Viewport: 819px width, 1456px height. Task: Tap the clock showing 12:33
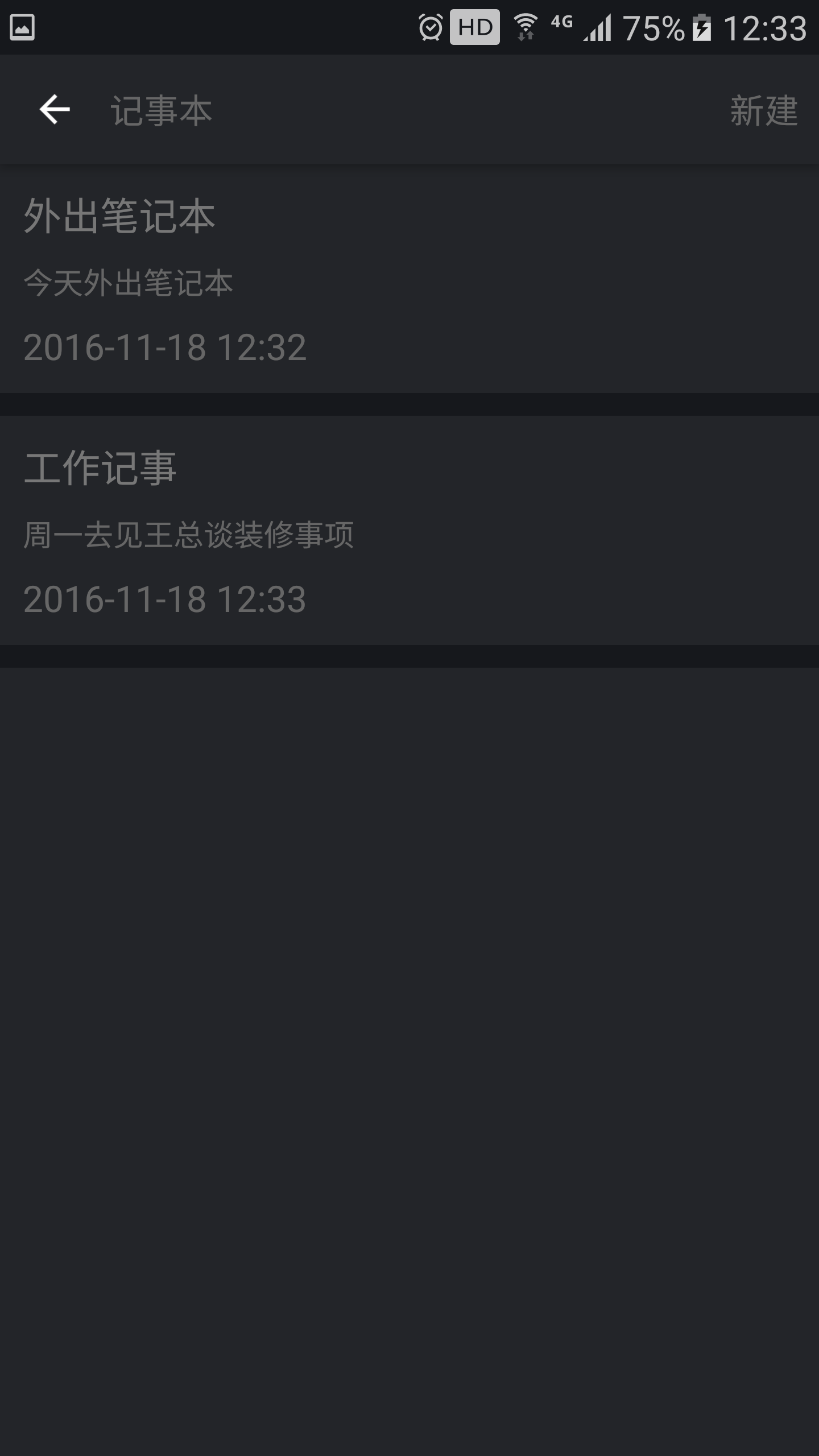click(765, 26)
